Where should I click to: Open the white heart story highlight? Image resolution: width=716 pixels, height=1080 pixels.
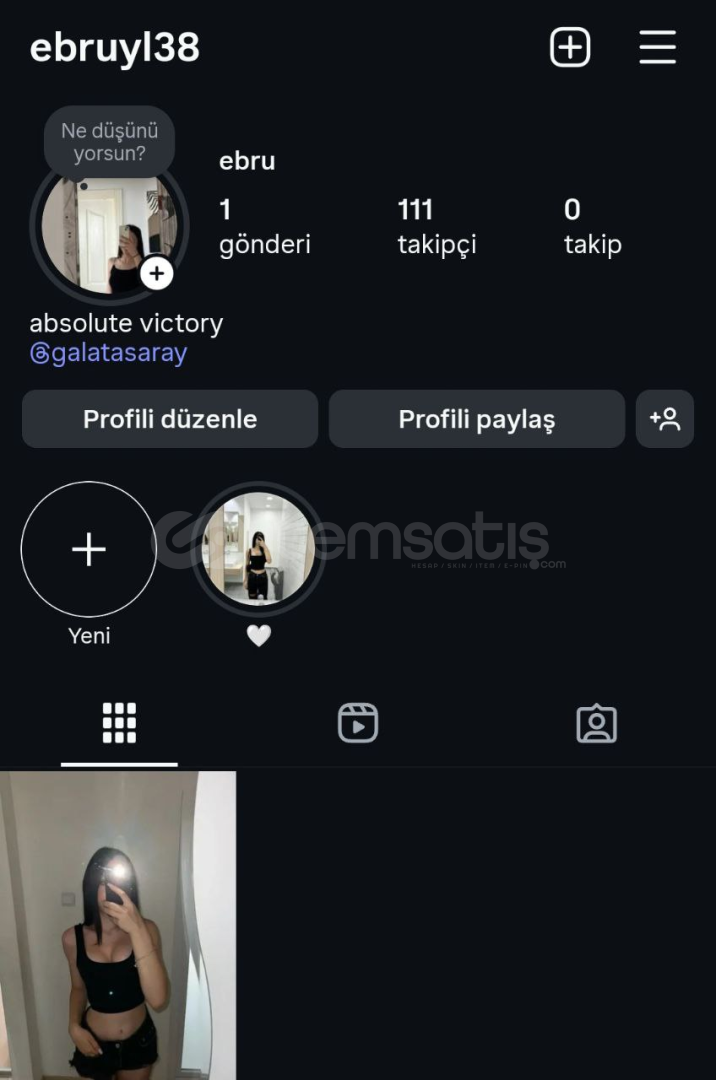tap(258, 549)
